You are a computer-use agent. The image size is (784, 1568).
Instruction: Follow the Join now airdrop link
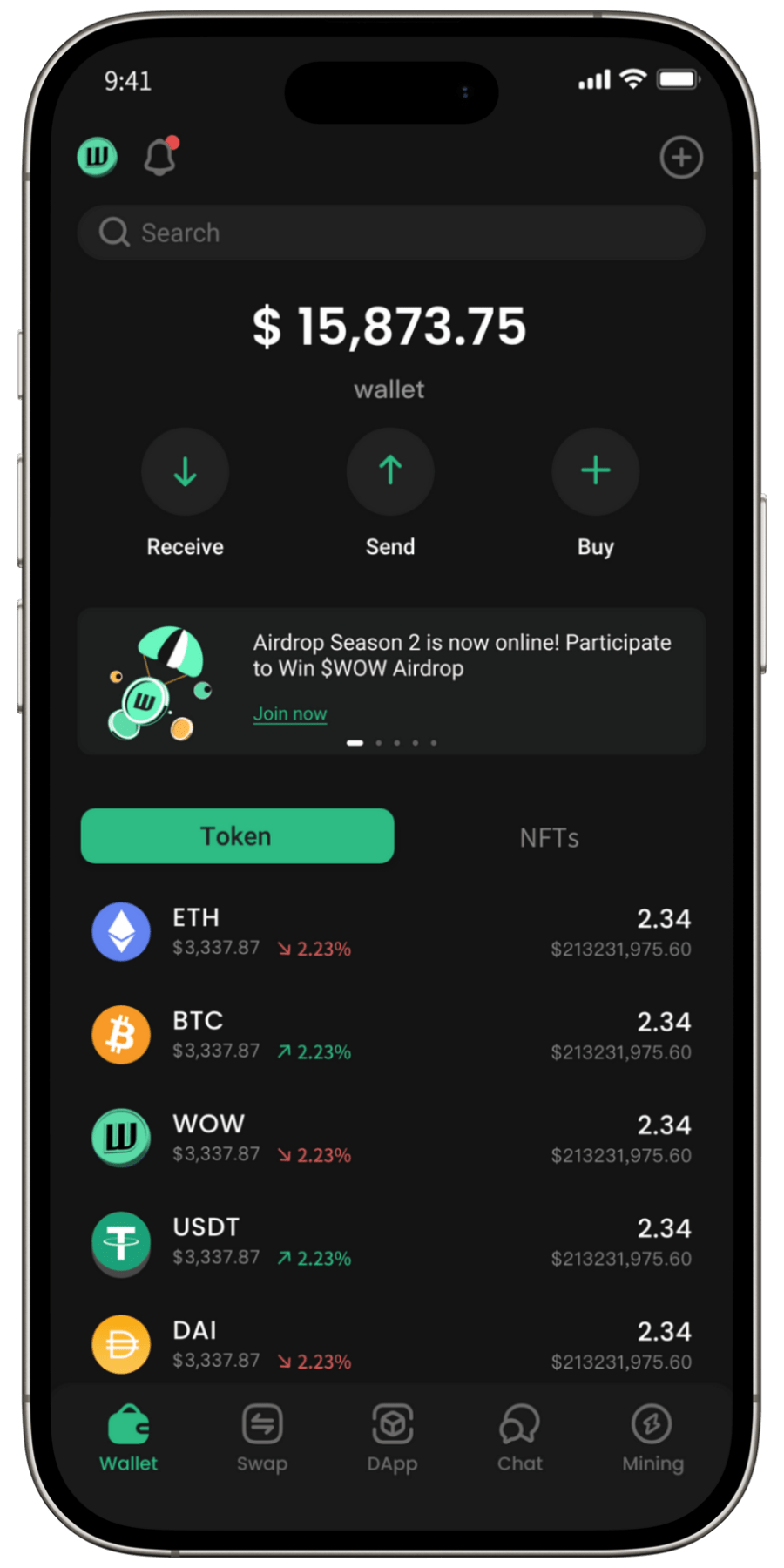tap(290, 714)
